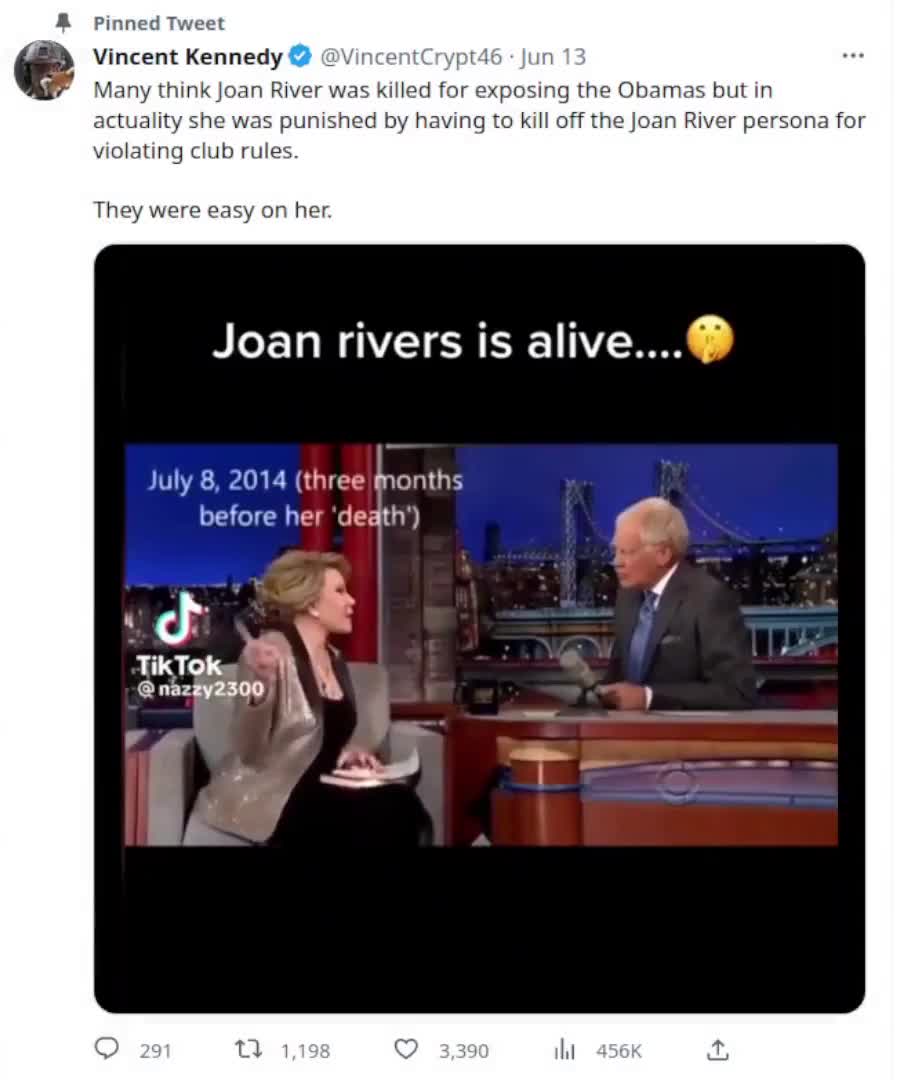
Task: Click the 456K views count
Action: (618, 1050)
